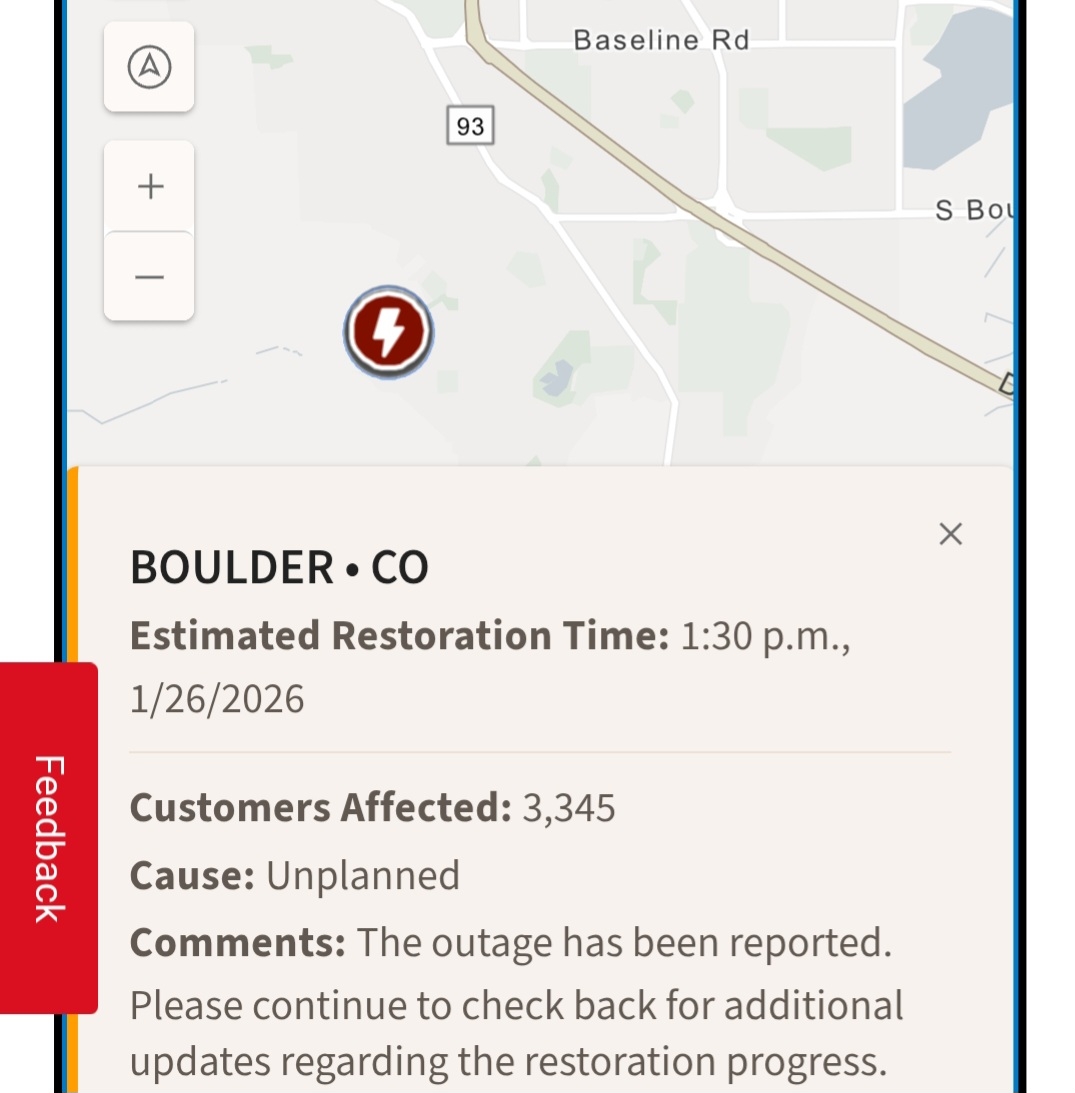Zoom out on the outage map

pos(150,277)
